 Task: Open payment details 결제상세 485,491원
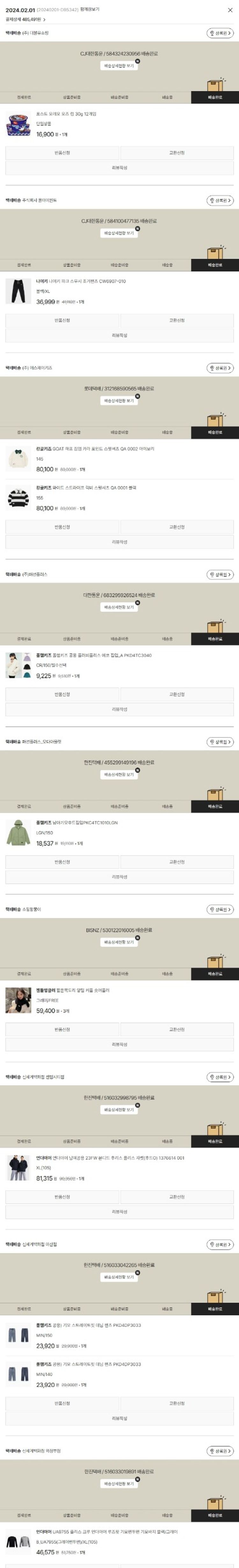tap(25, 19)
